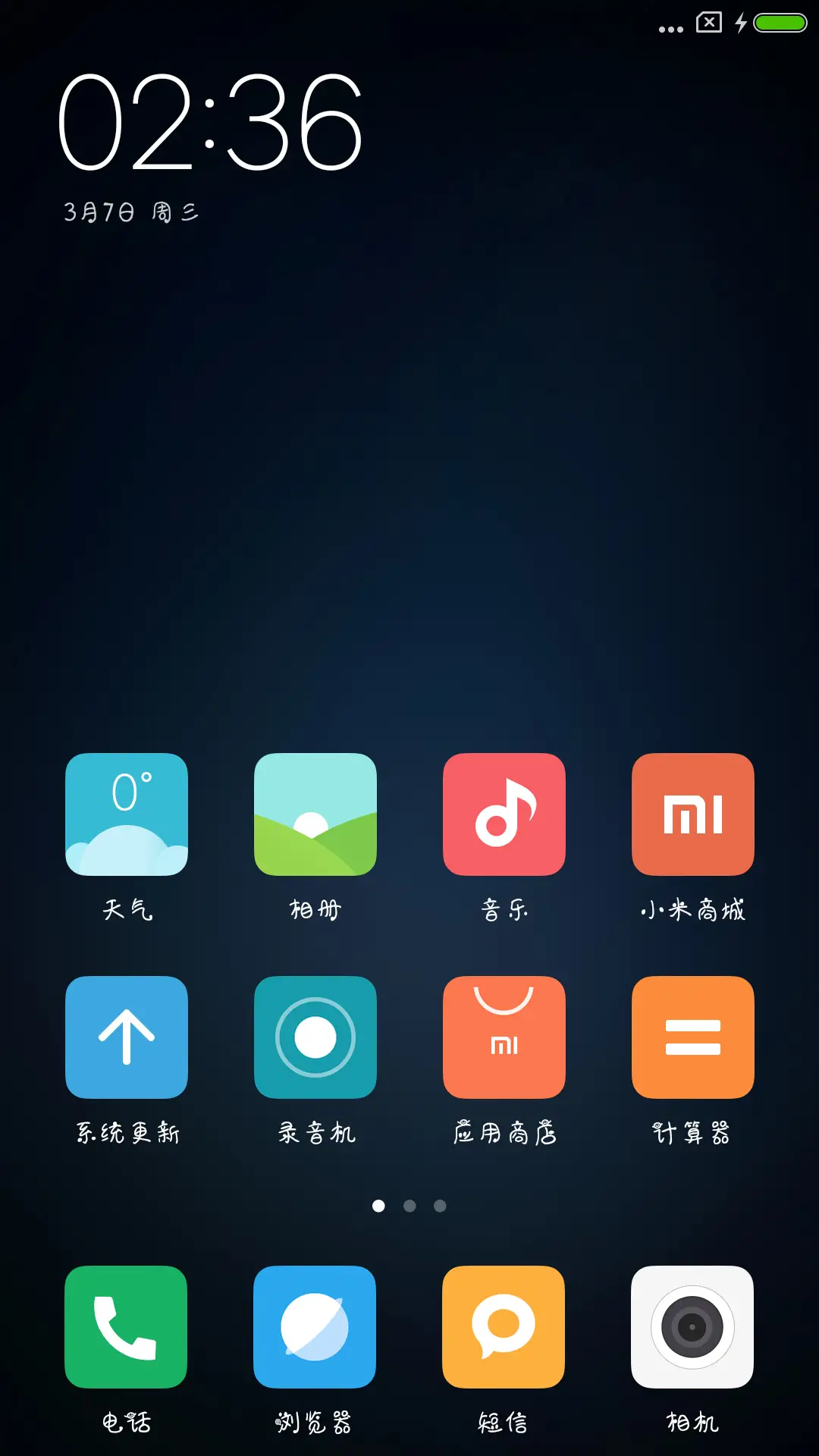Open System Update (系统更新)
The width and height of the screenshot is (819, 1456).
126,1037
